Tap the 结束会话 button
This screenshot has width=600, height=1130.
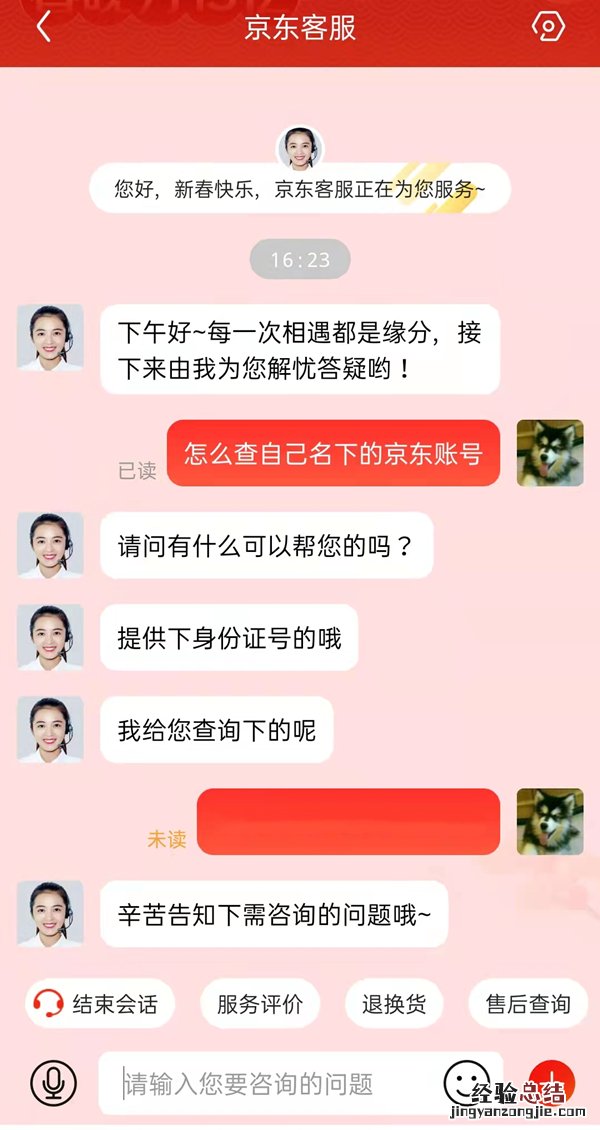pyautogui.click(x=99, y=1003)
